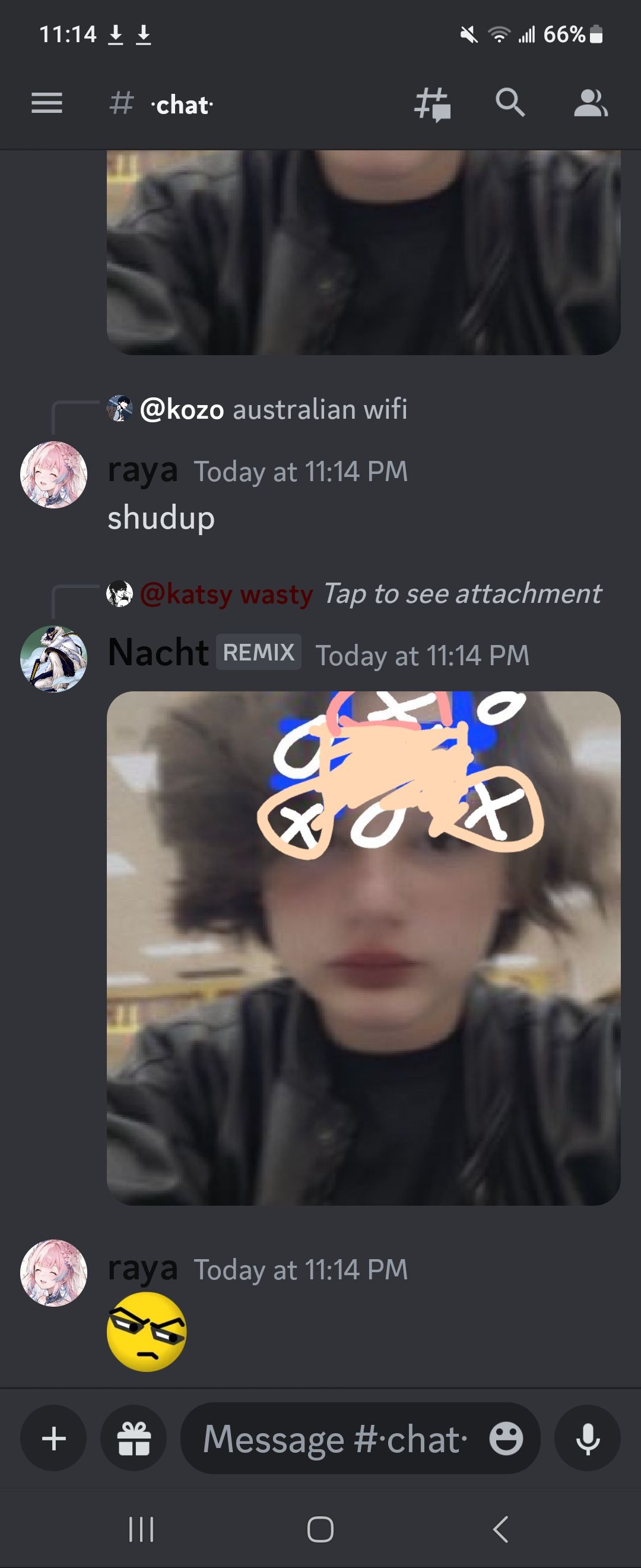This screenshot has height=1568, width=641.
Task: Show the member list
Action: point(590,103)
